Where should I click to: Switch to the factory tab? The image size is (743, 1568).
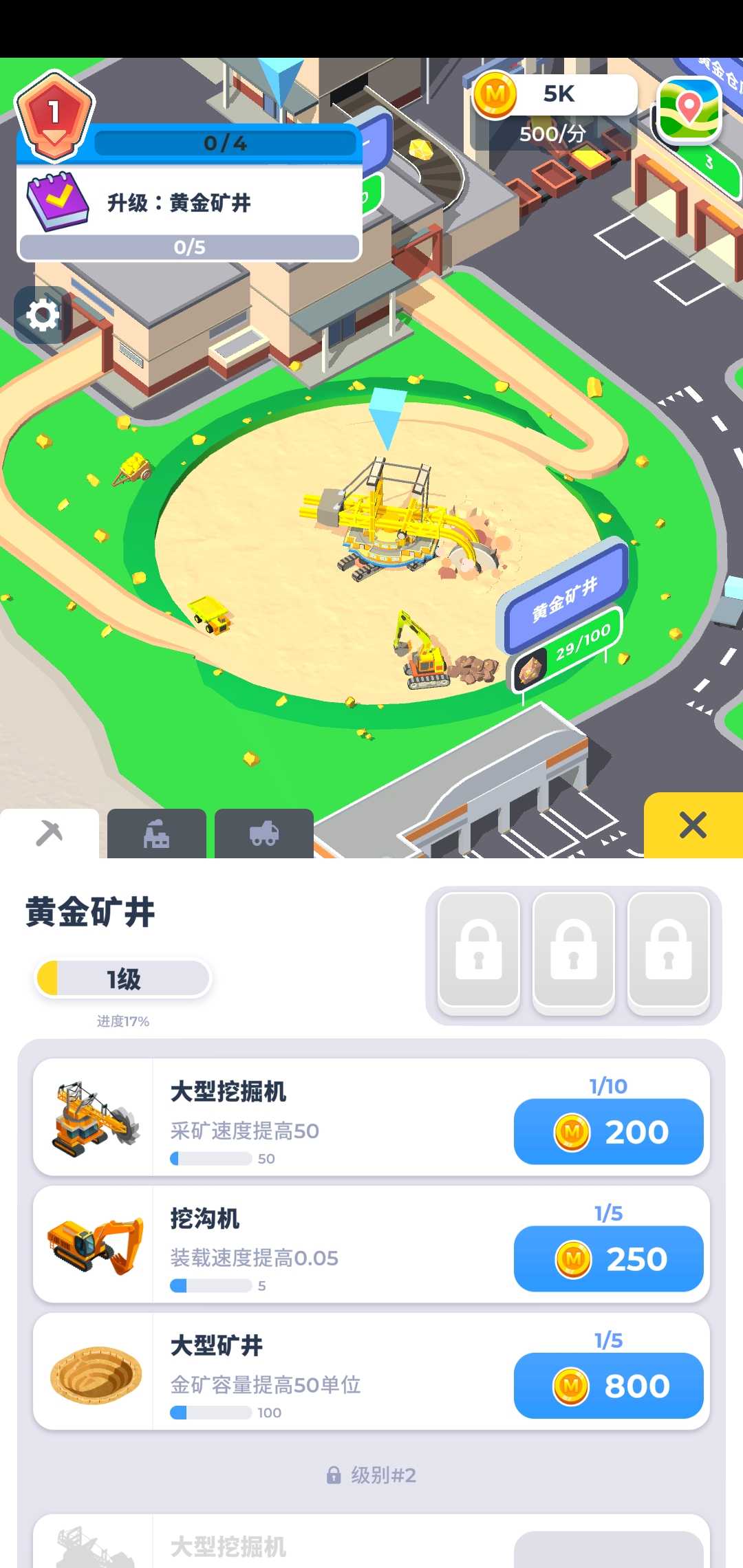tap(157, 834)
